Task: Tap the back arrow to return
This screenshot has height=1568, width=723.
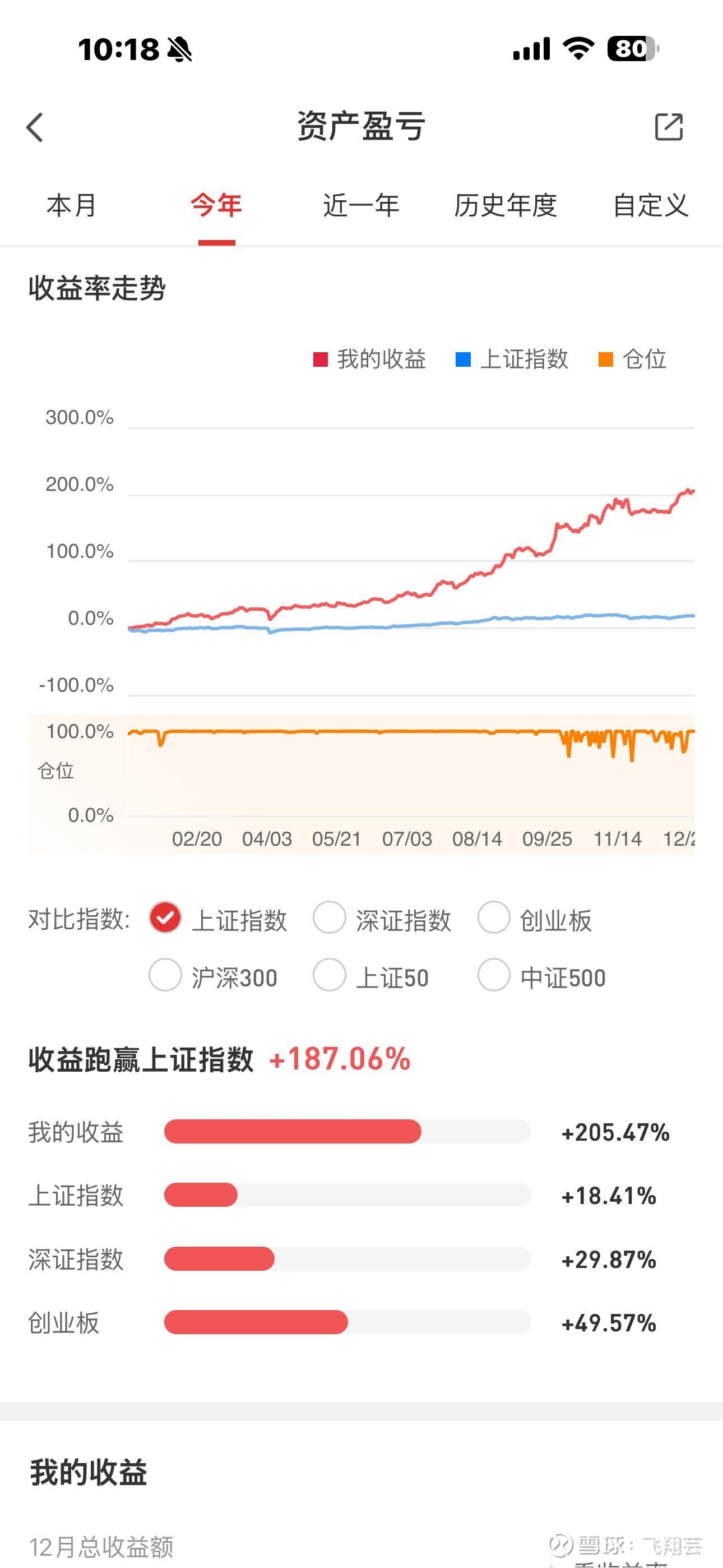Action: tap(35, 128)
